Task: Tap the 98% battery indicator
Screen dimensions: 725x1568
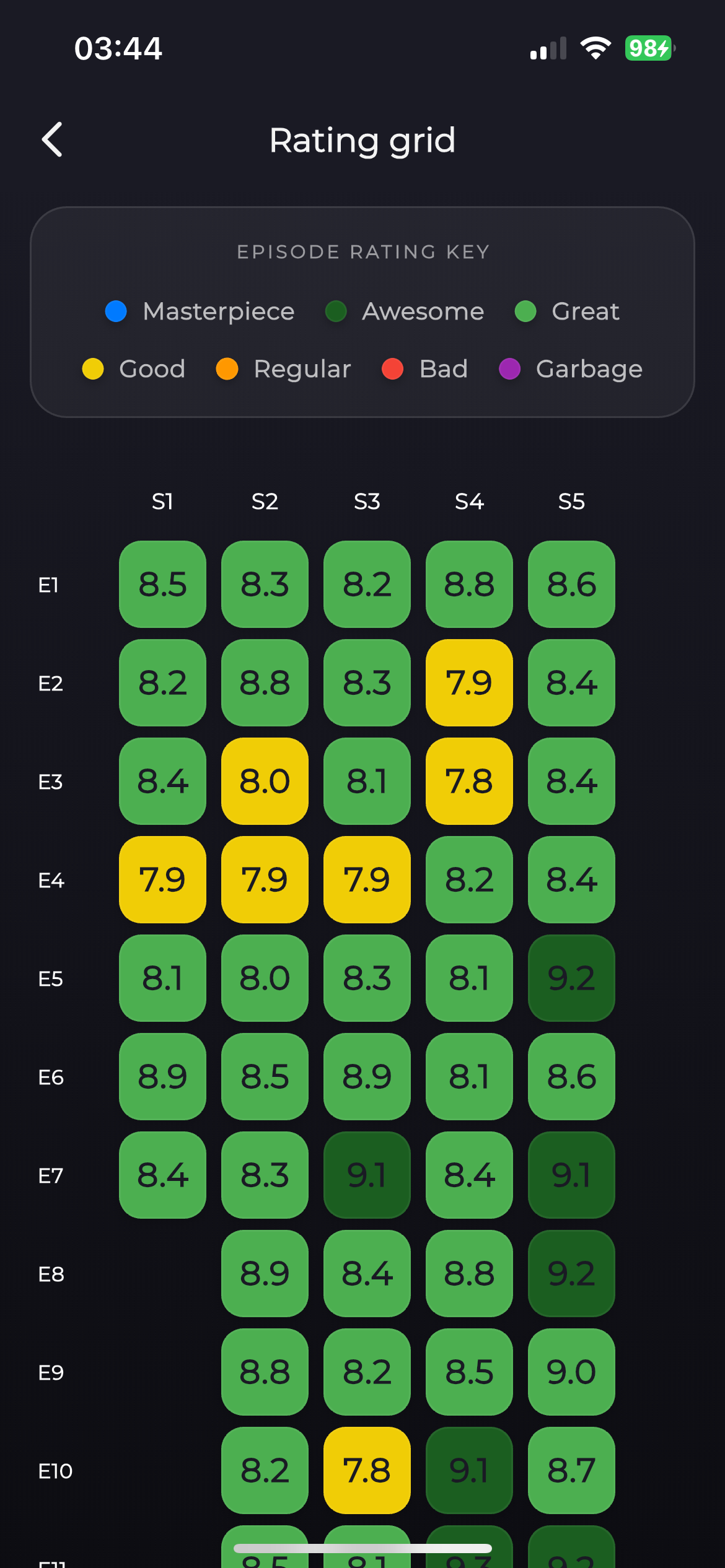Action: 648,48
